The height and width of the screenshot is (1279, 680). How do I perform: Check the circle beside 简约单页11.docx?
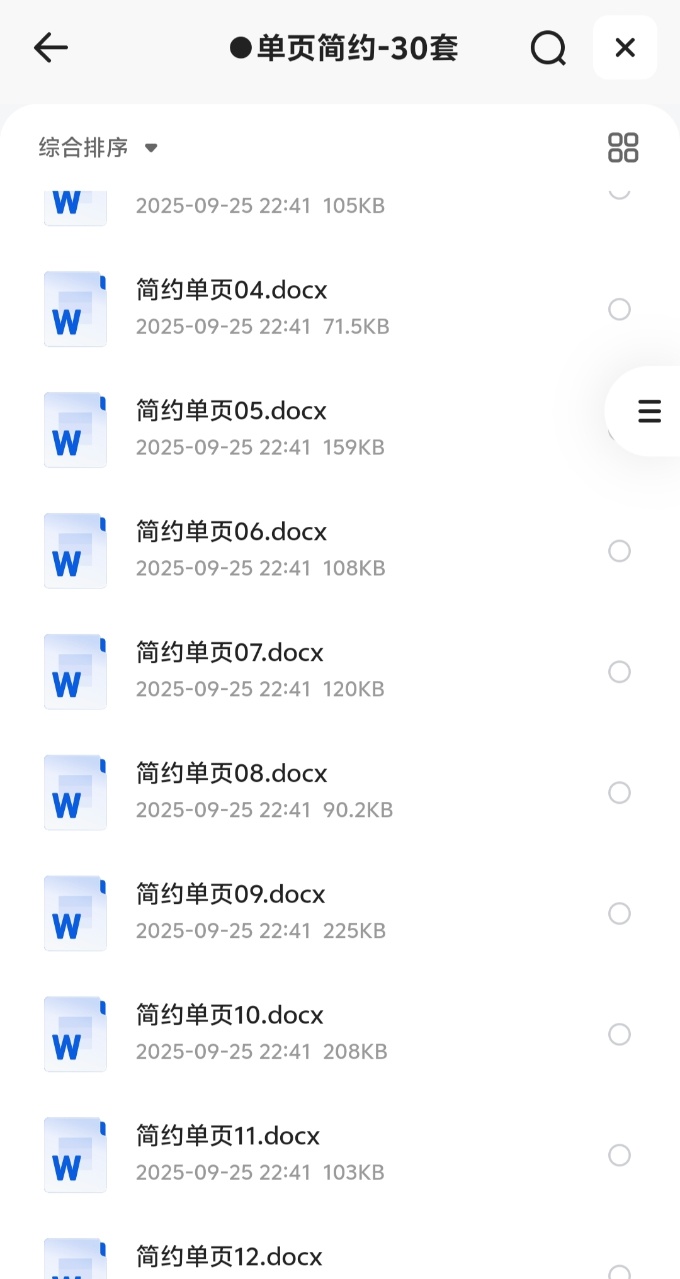pos(620,1156)
